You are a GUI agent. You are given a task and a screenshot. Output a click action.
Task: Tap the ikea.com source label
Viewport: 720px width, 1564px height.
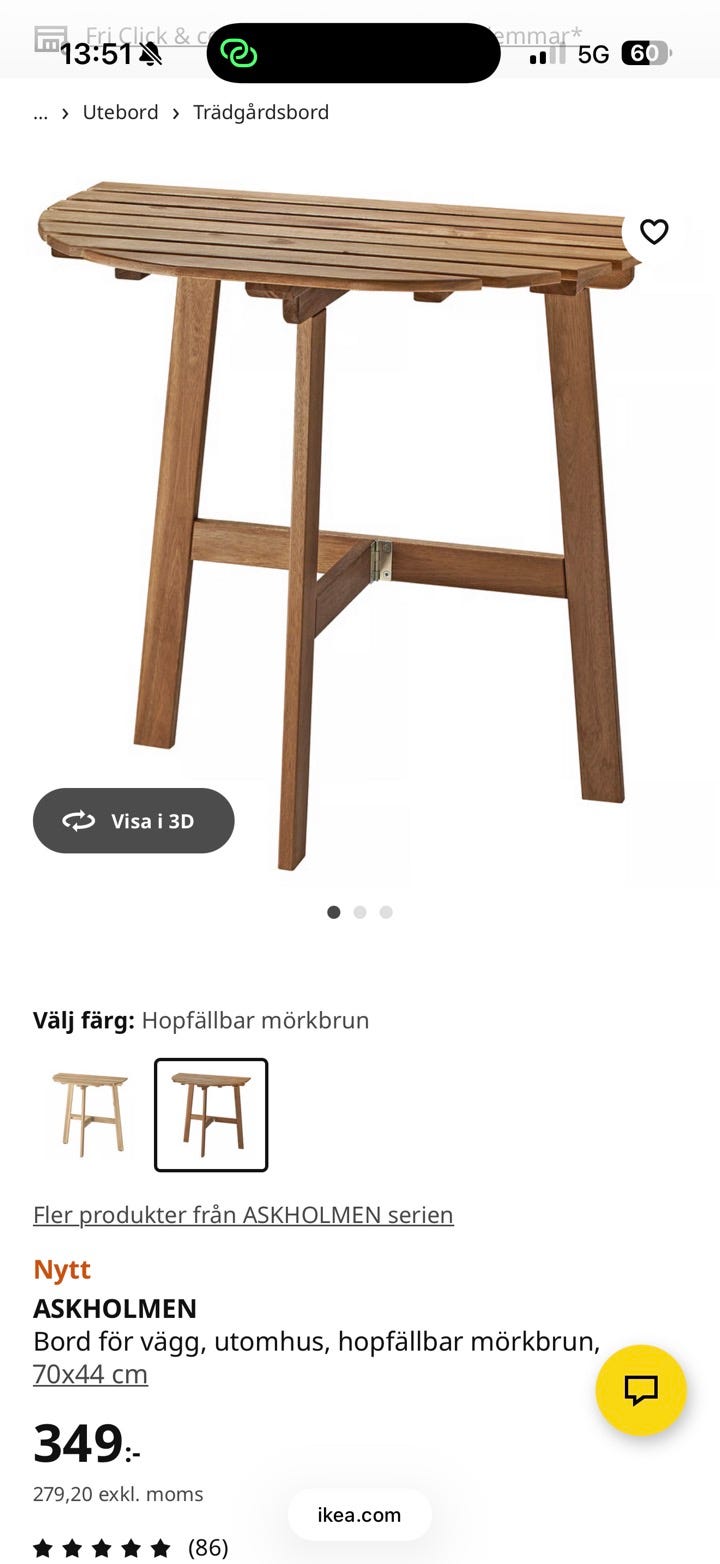[x=359, y=1514]
